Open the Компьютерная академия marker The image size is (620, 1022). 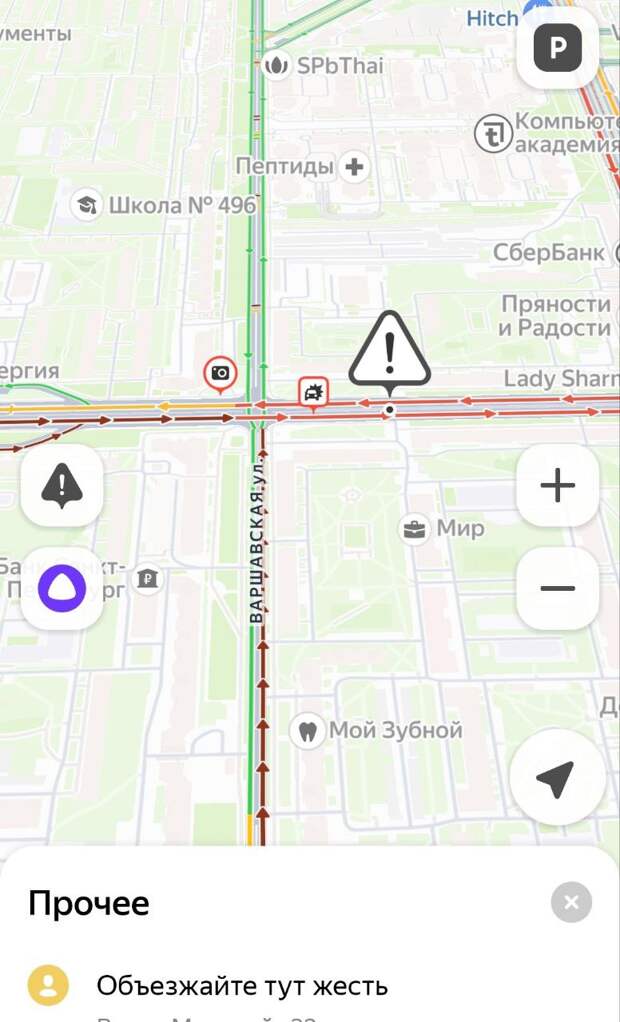pos(493,134)
